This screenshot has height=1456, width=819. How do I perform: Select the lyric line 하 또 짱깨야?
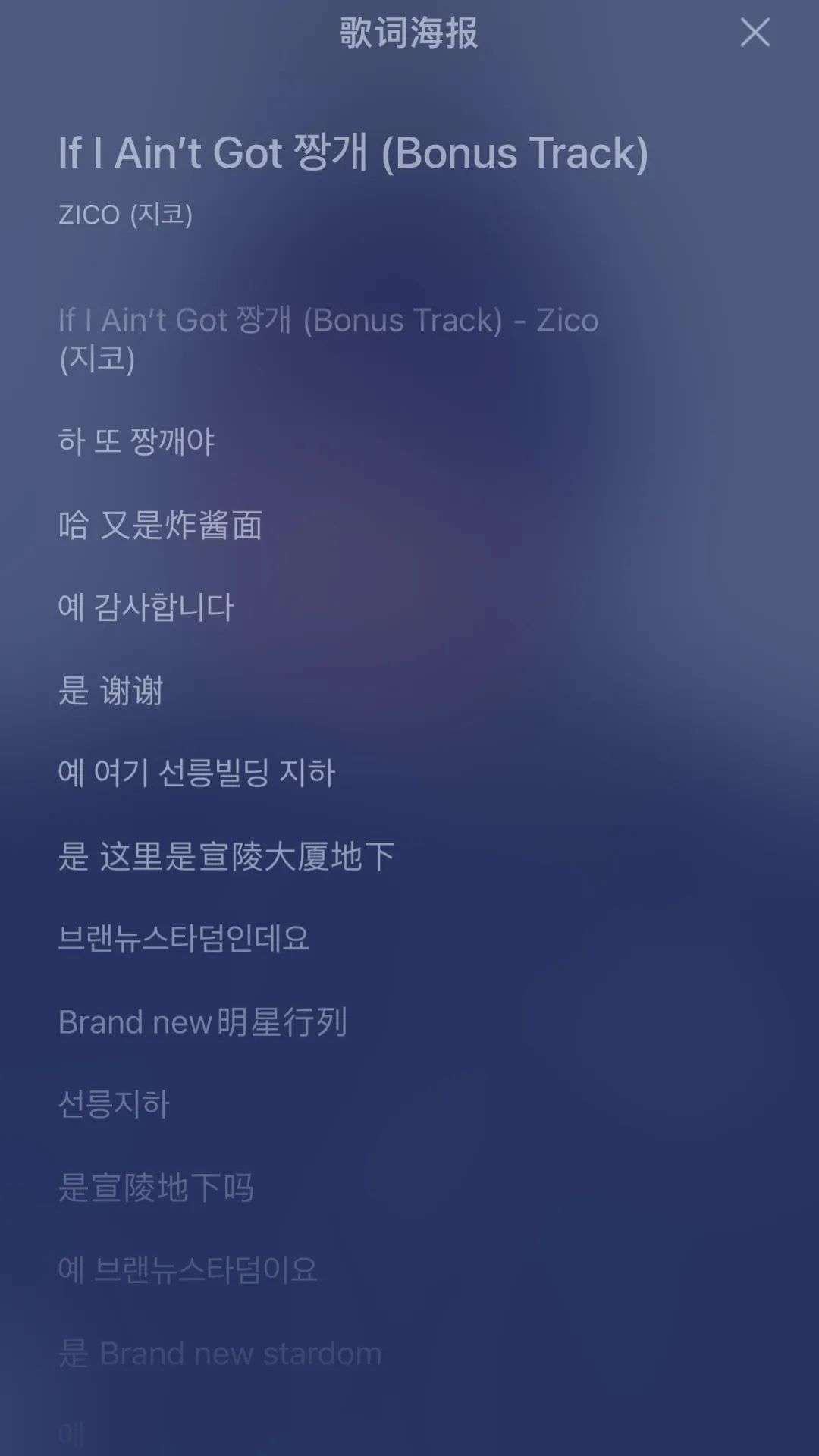pos(136,441)
